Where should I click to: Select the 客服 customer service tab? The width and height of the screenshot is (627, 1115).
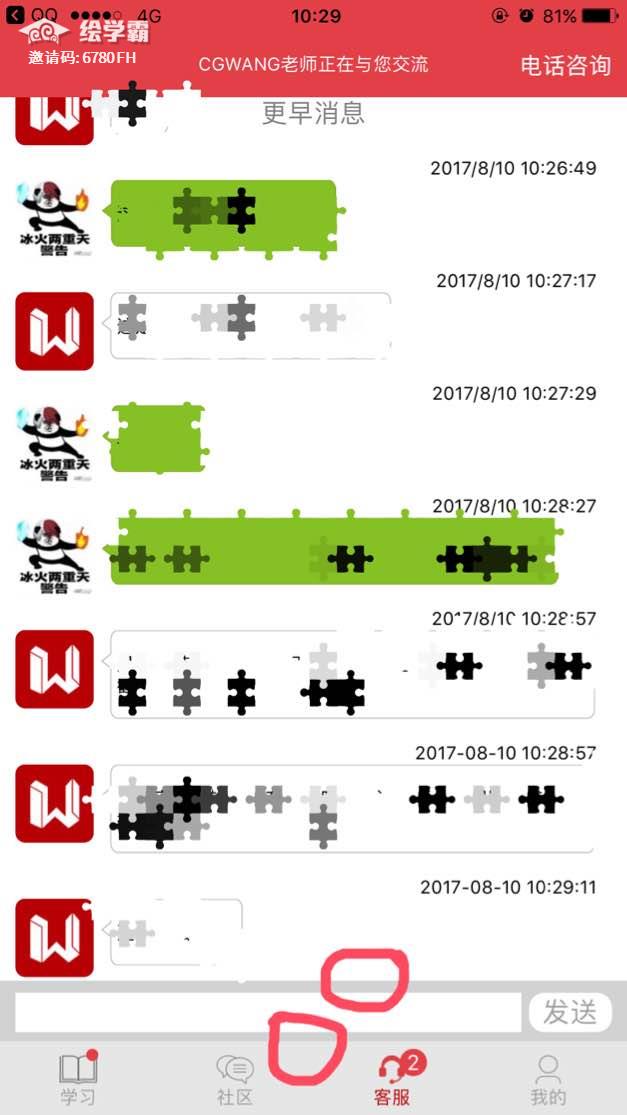tap(392, 1078)
